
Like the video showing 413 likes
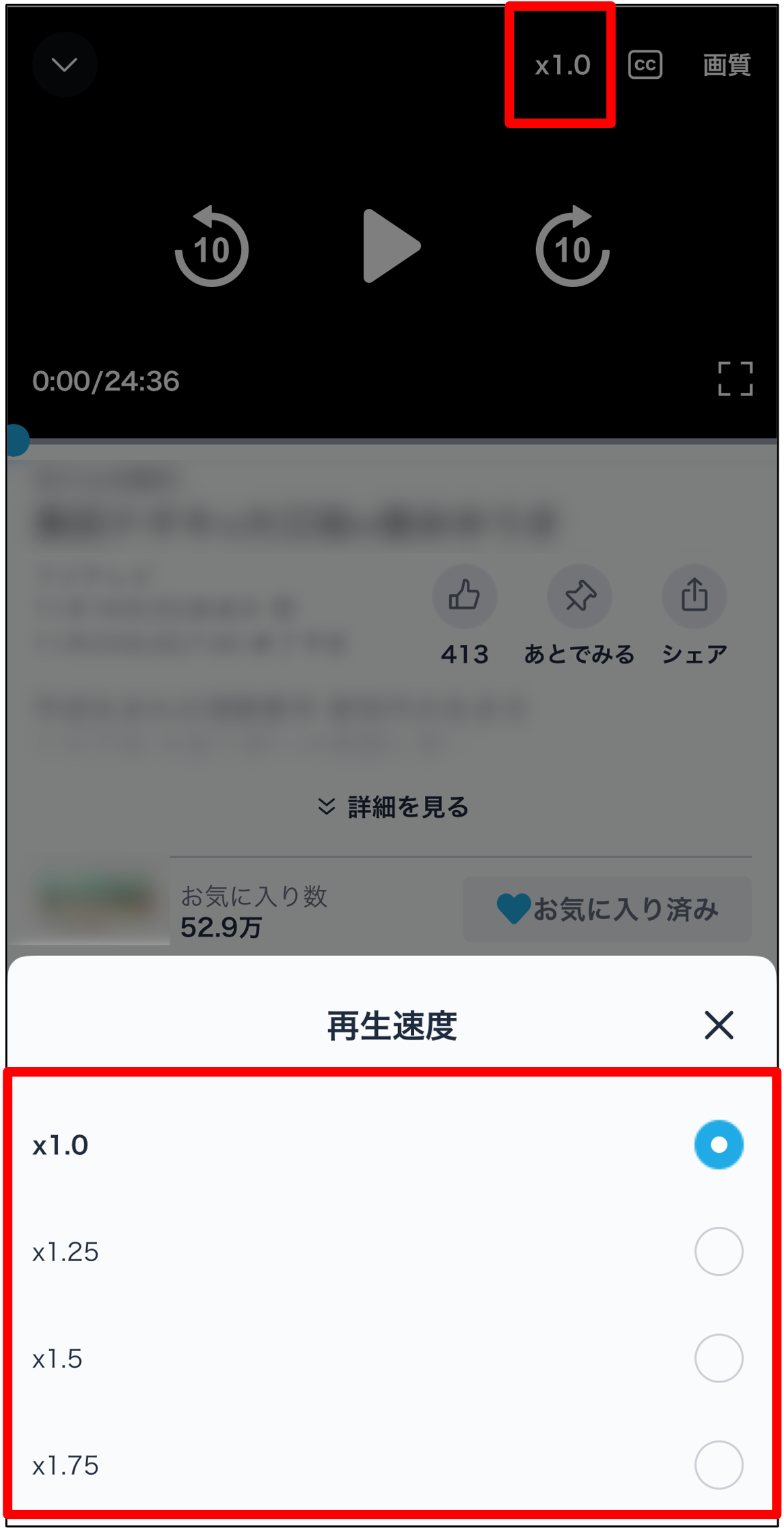(464, 596)
